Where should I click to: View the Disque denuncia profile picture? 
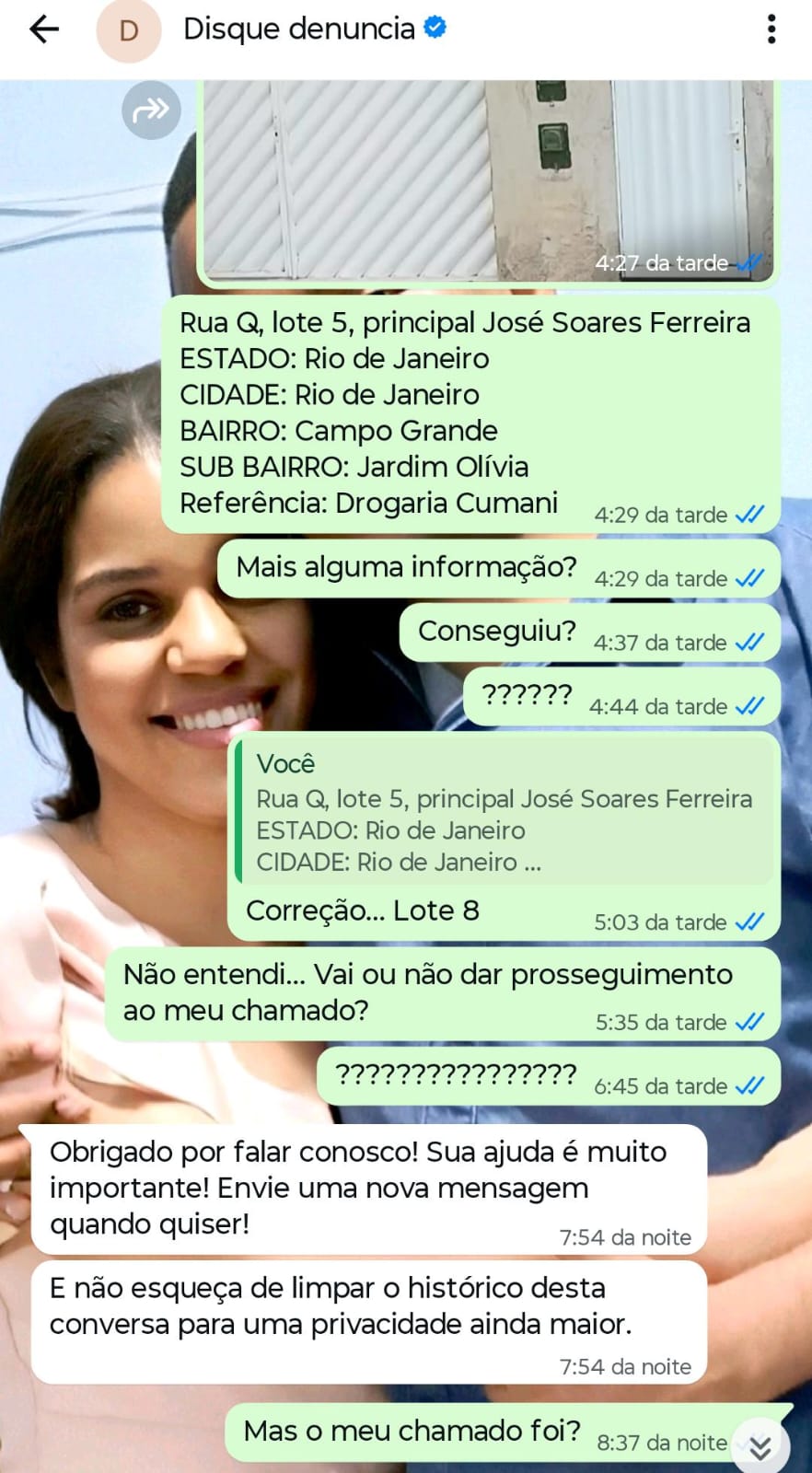tap(129, 30)
